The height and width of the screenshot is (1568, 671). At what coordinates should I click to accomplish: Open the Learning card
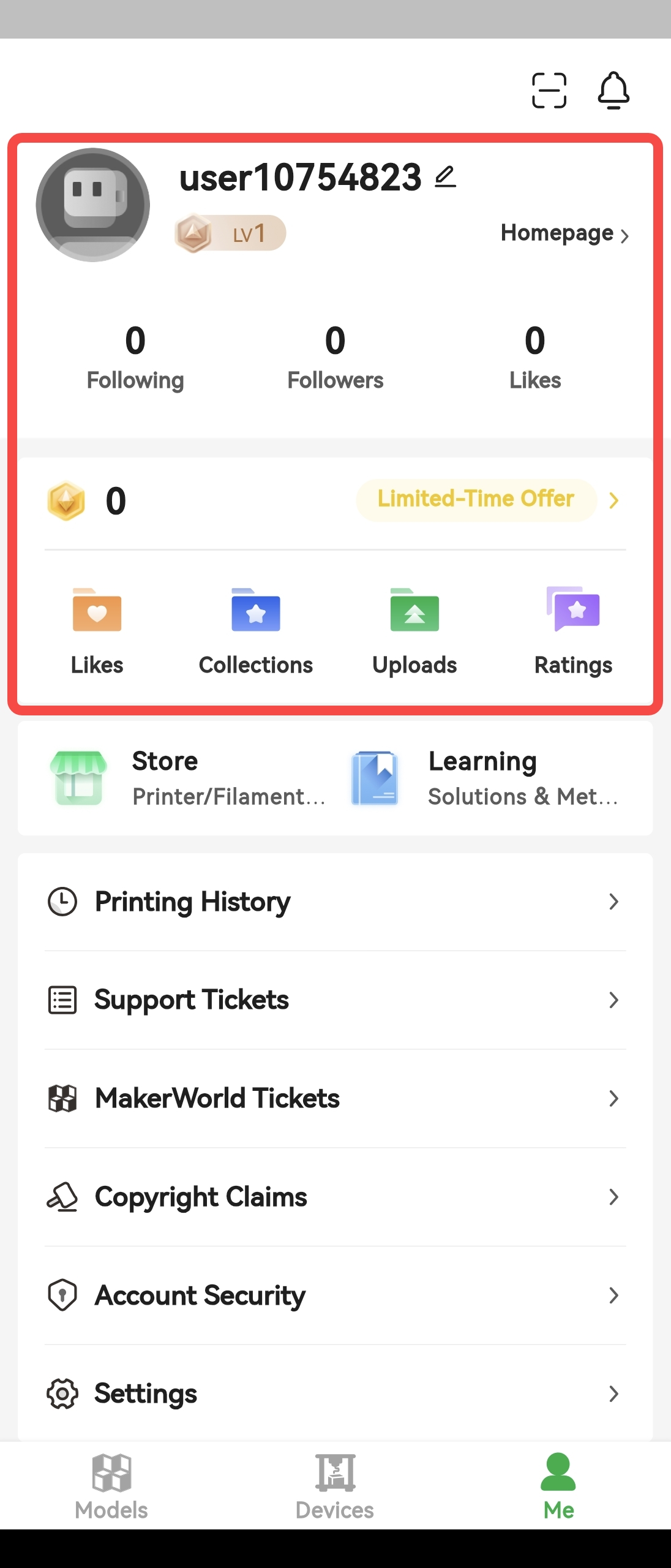pyautogui.click(x=484, y=778)
